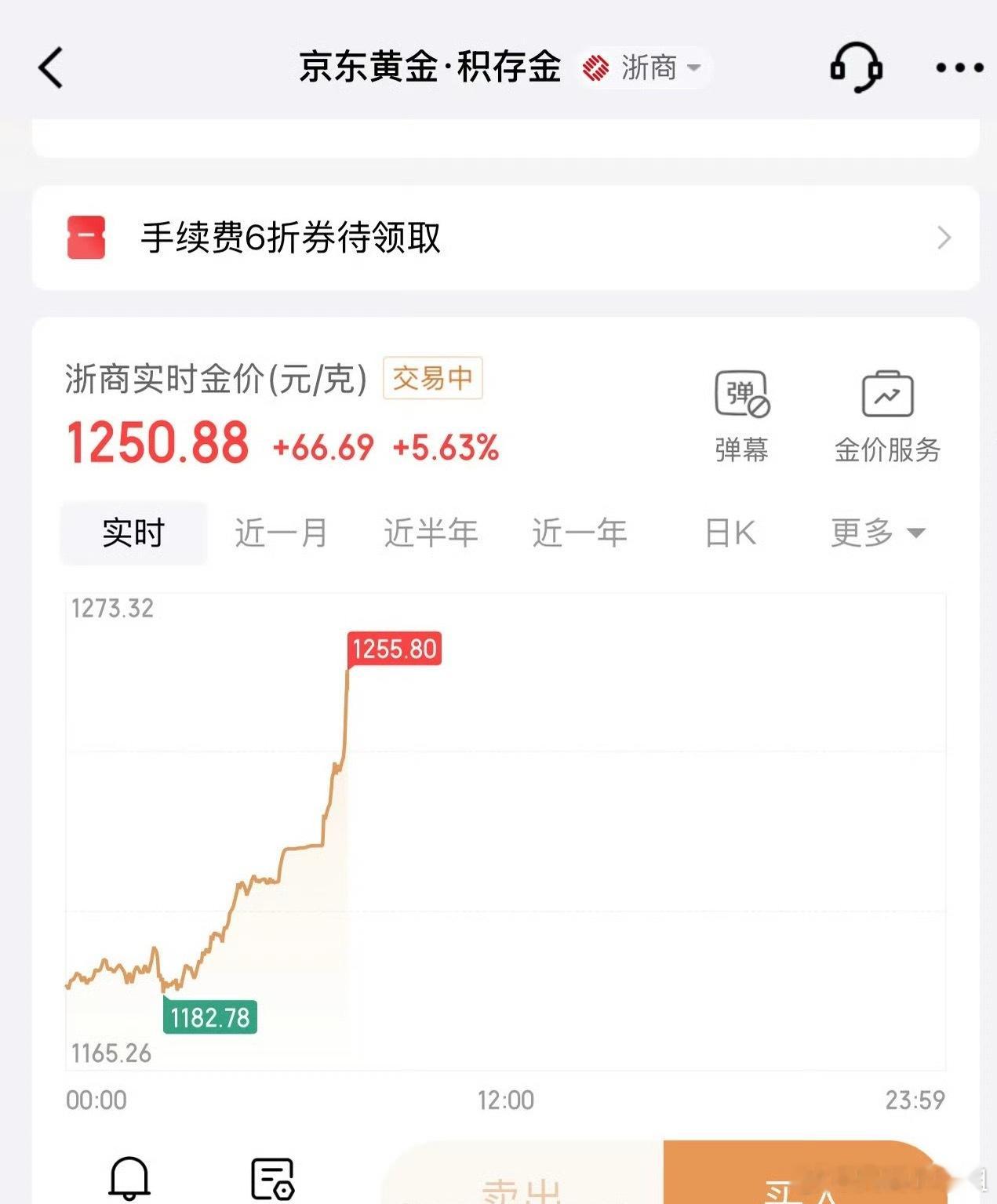Open the 日K daily candlestick view
997x1204 pixels.
coord(730,532)
